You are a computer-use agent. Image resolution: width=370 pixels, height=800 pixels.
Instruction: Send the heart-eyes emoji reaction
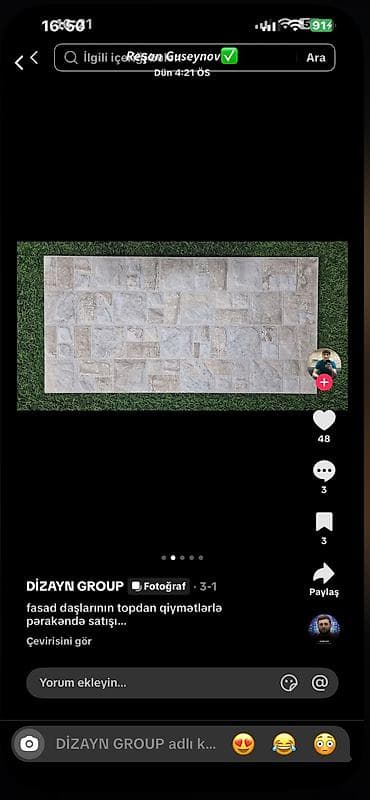(x=243, y=744)
